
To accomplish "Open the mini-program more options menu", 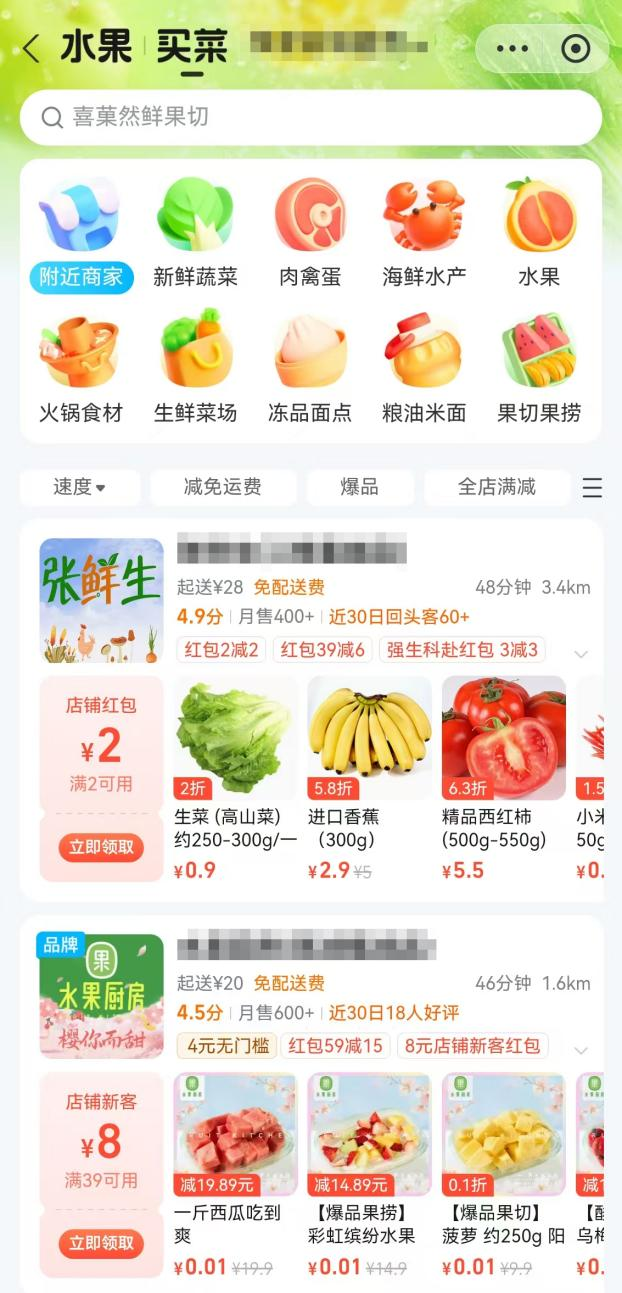I will [512, 49].
